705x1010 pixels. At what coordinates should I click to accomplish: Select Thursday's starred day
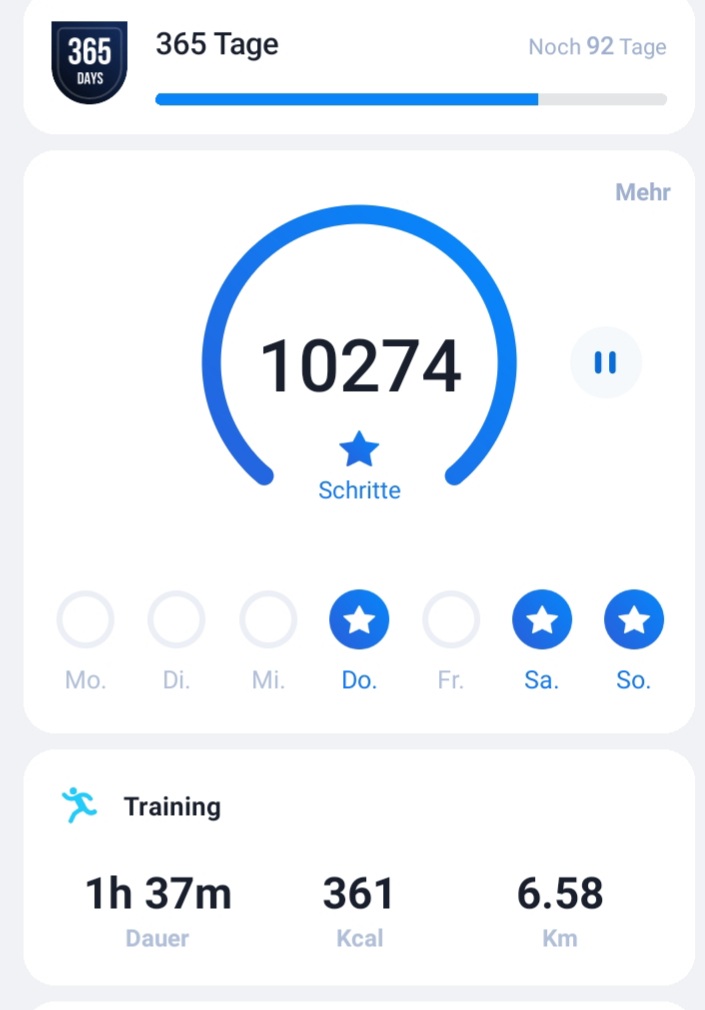[x=359, y=620]
